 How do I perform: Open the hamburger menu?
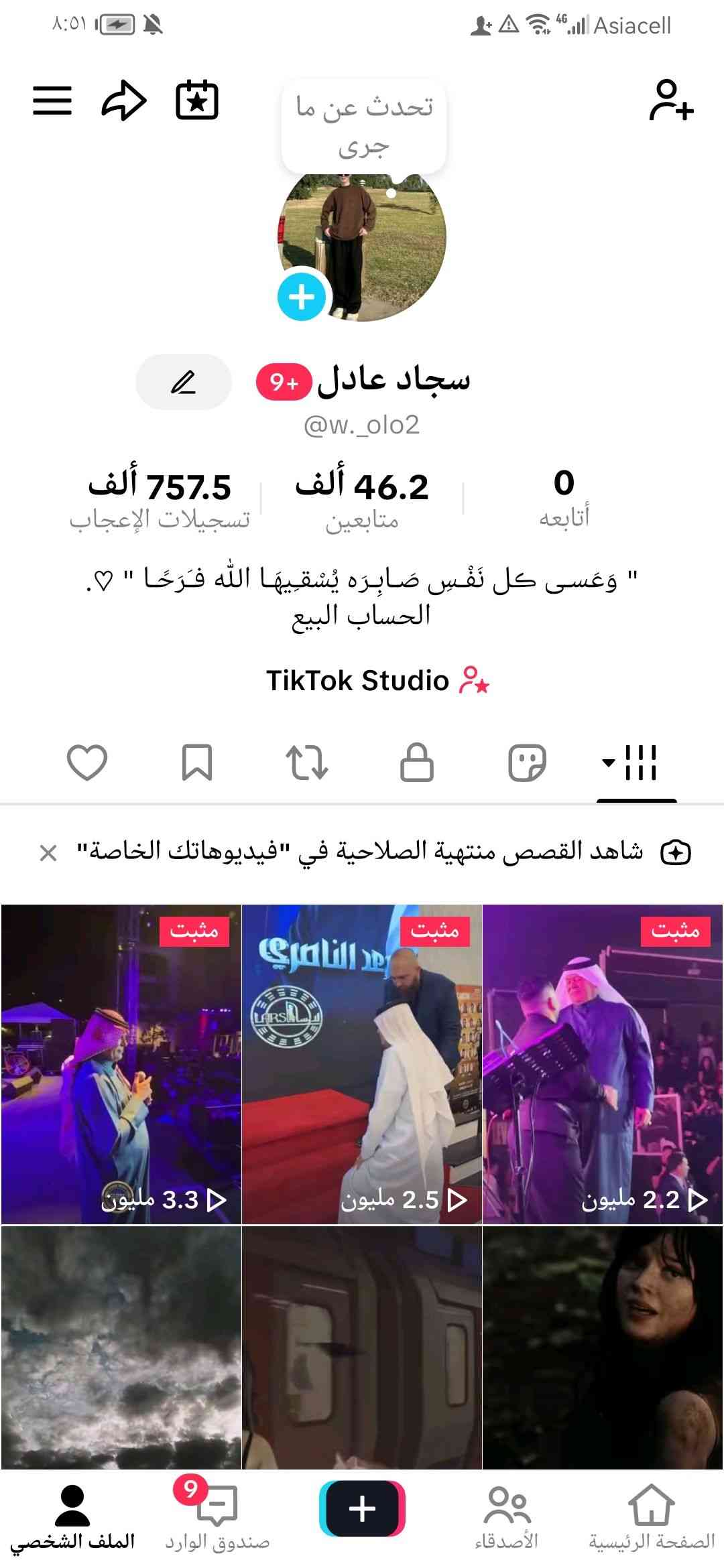tap(52, 101)
